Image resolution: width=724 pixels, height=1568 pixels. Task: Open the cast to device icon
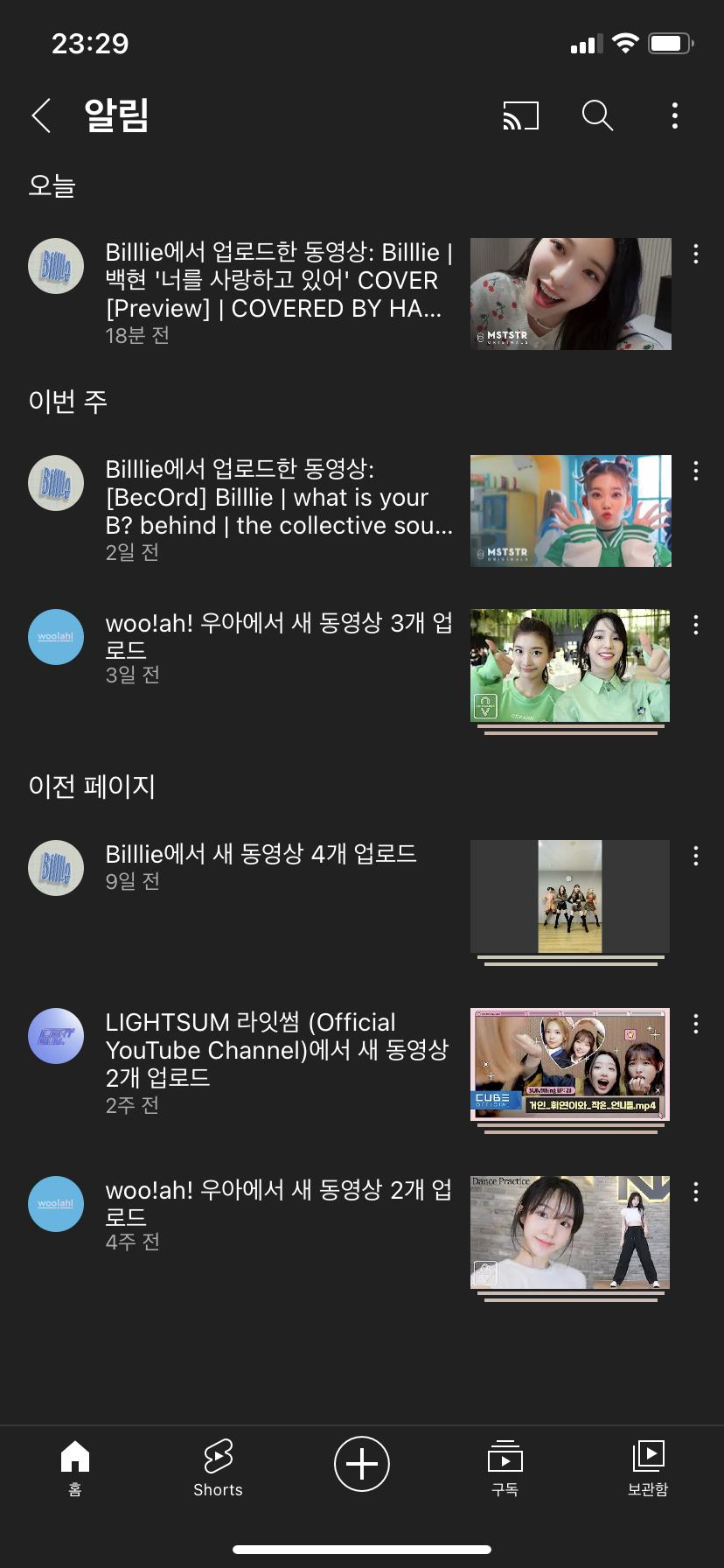[520, 115]
